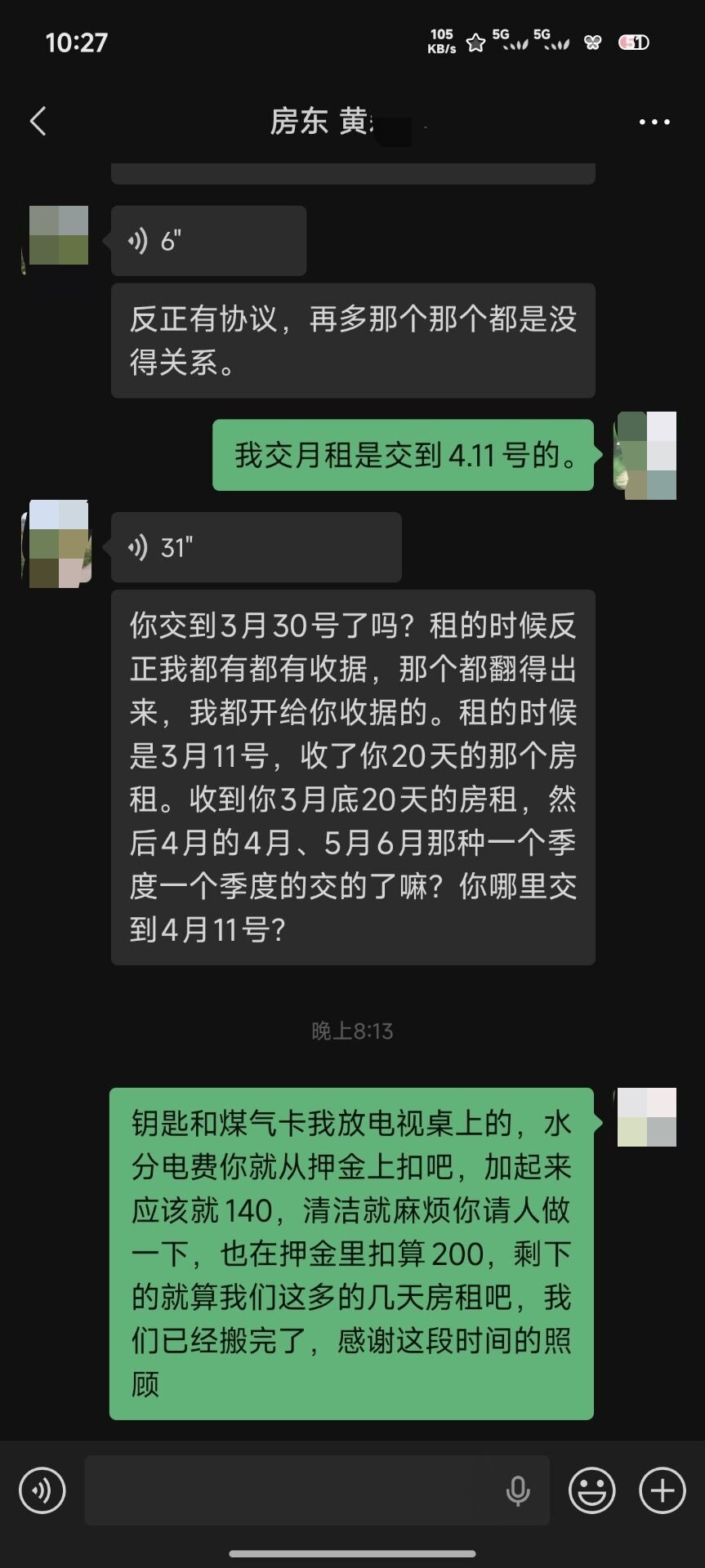Switch to hold-to-talk voice input
The width and height of the screenshot is (705, 1568).
pos(42,1490)
